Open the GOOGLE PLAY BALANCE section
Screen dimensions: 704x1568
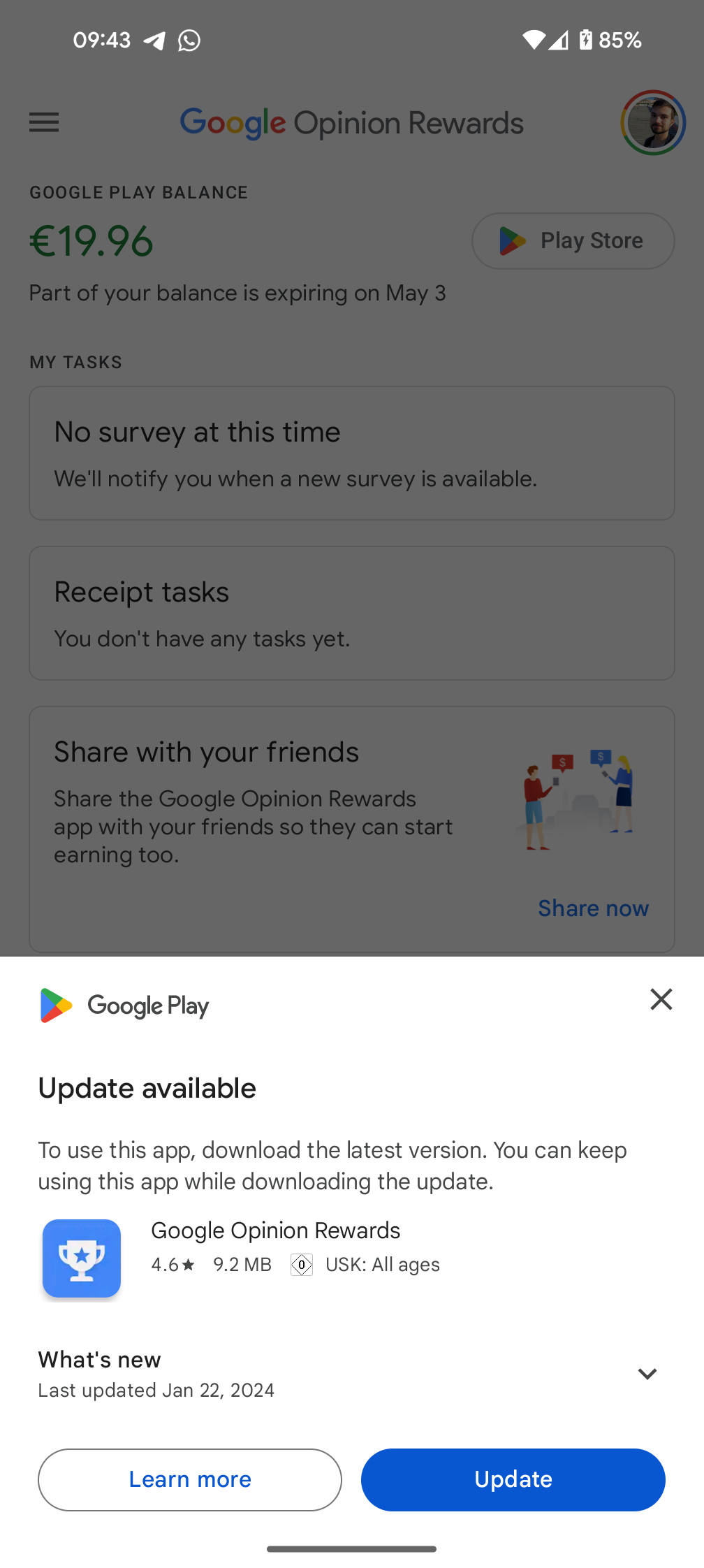click(x=139, y=192)
